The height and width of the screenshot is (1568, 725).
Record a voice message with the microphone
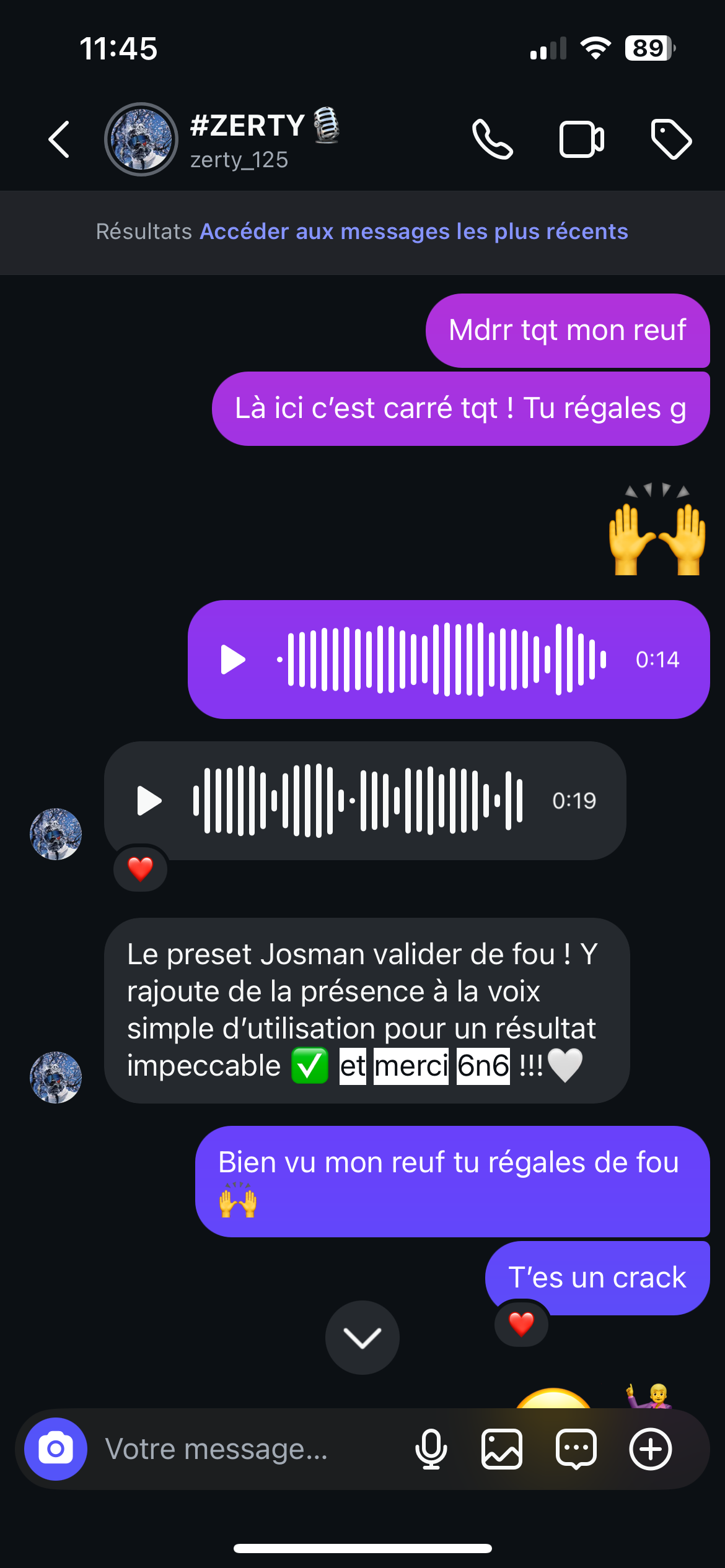tap(431, 1449)
